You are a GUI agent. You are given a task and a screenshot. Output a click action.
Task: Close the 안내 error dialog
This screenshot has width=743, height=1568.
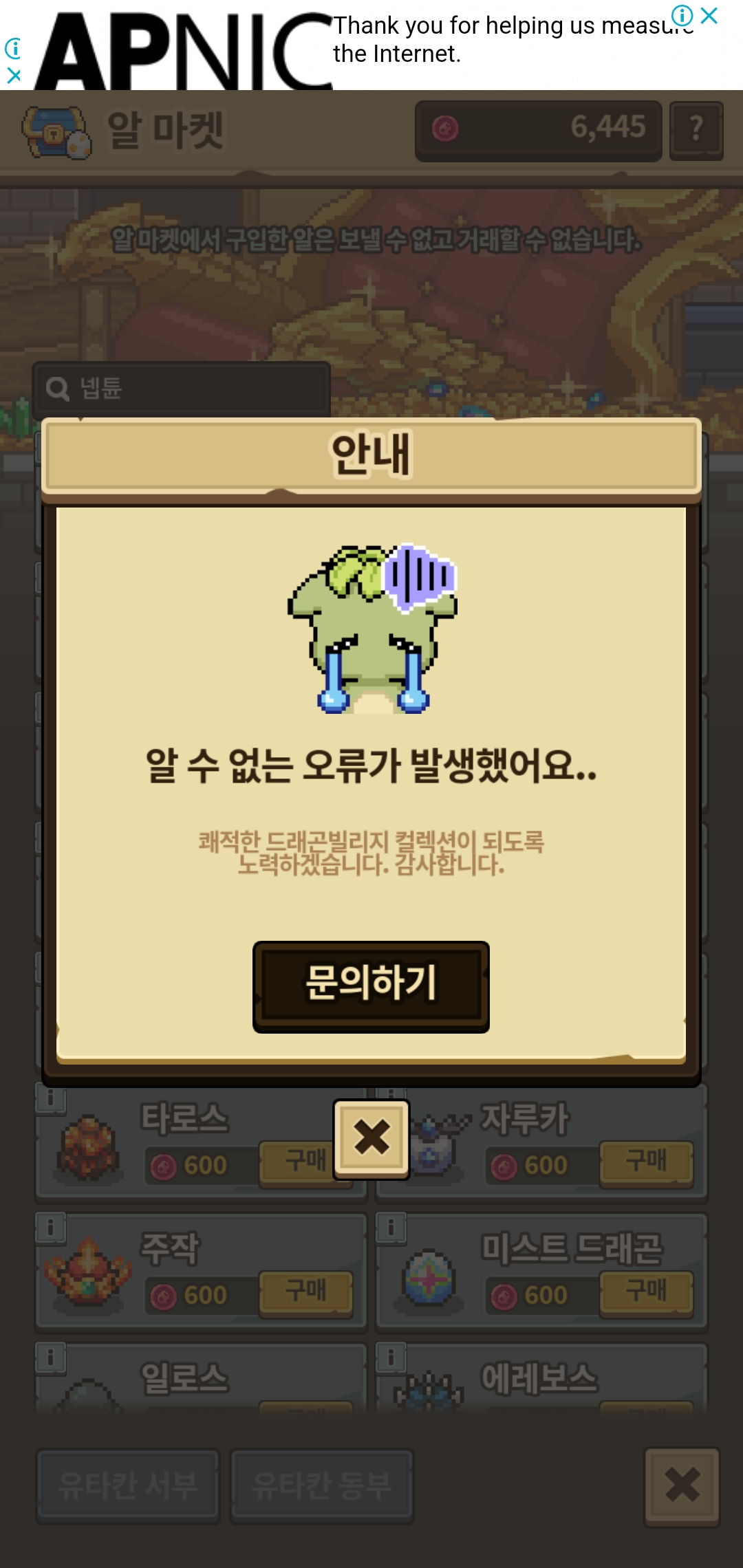371,1138
